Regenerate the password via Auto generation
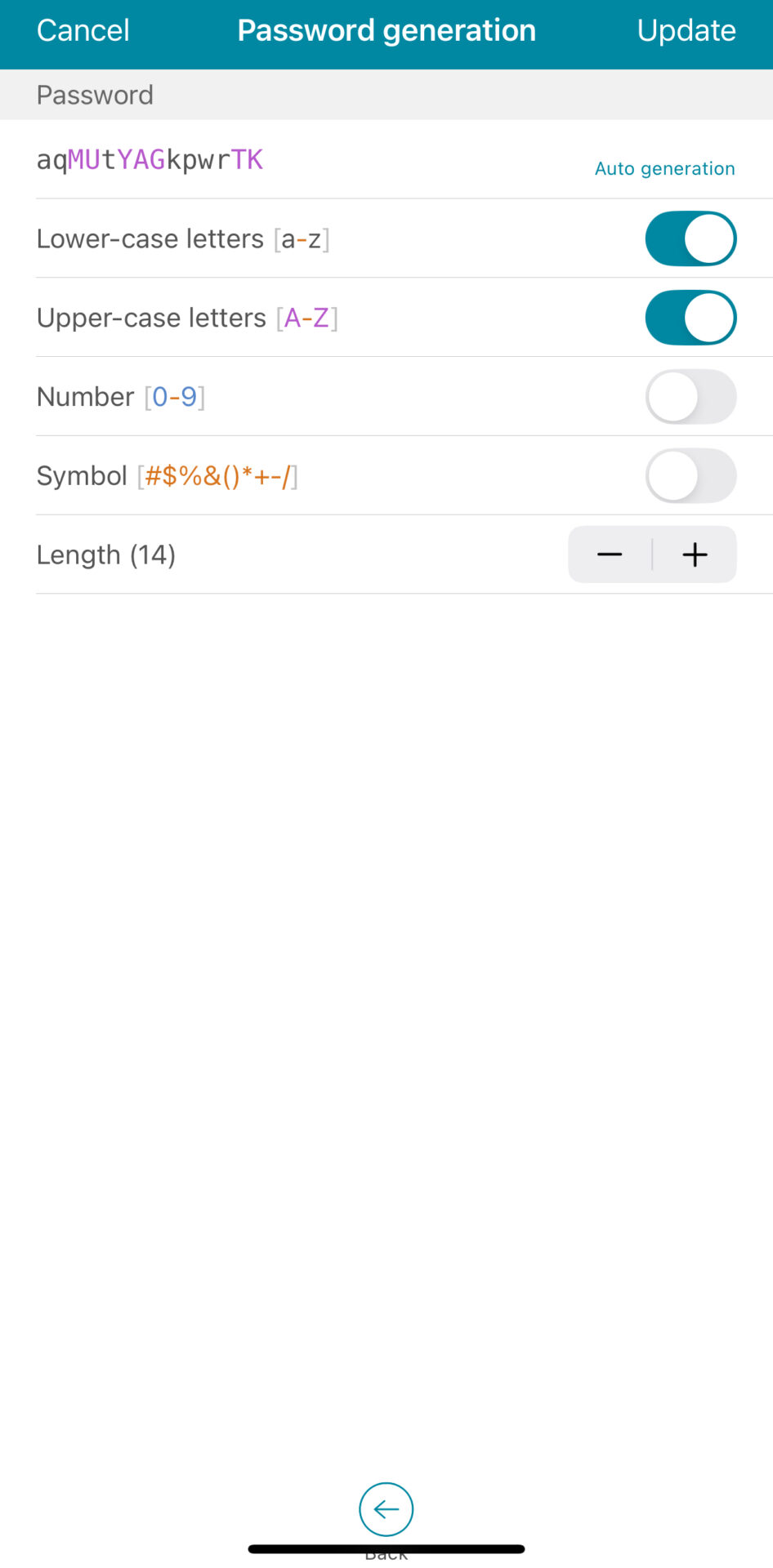Image resolution: width=773 pixels, height=1568 pixels. click(664, 168)
